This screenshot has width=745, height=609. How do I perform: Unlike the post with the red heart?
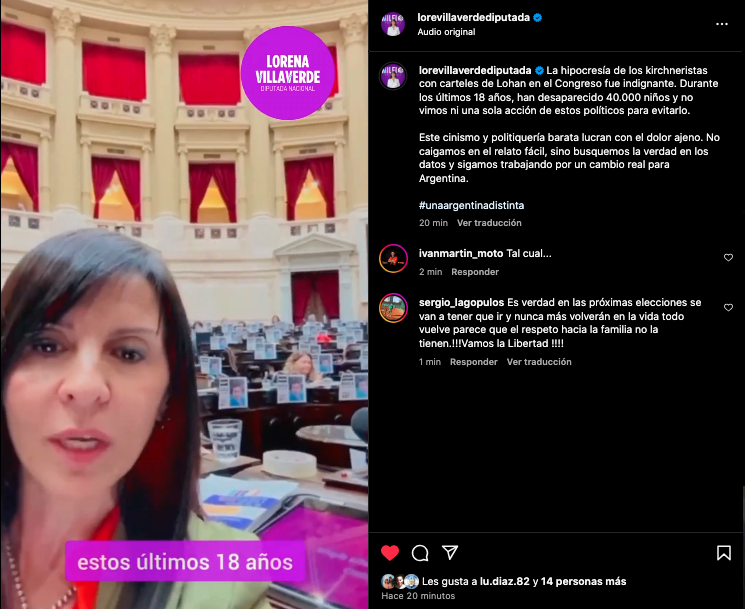[x=391, y=553]
